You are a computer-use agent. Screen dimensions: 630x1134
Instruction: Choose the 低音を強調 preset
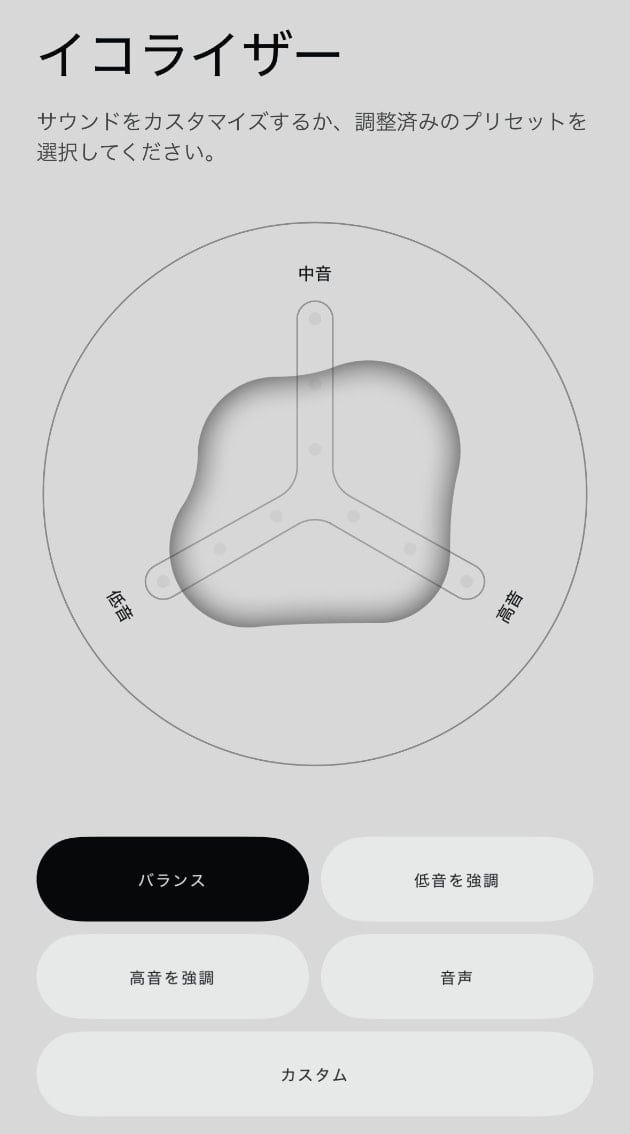coord(456,879)
